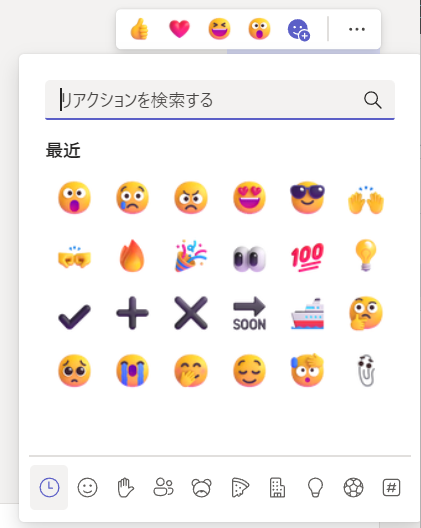Open the food pizza category tab
Screen dimensions: 421x528
(240, 487)
